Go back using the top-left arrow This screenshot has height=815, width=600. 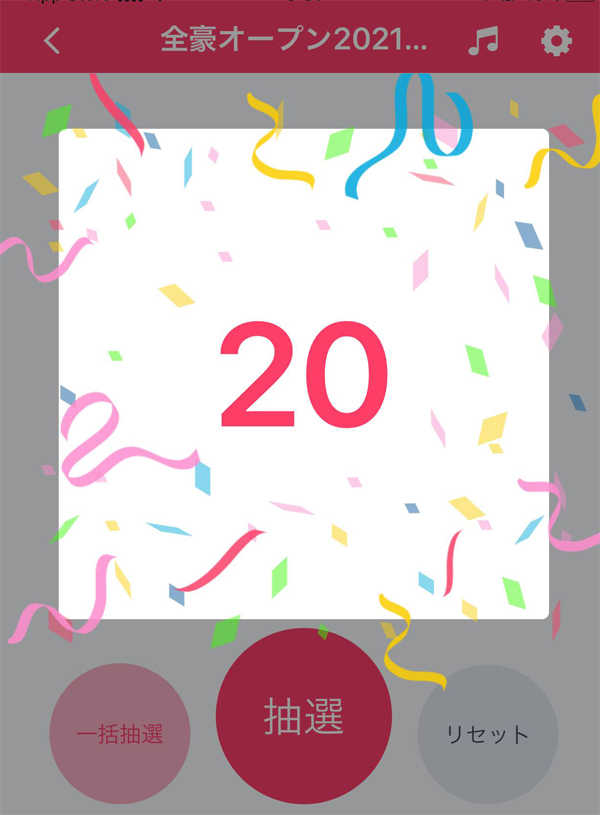(x=53, y=41)
